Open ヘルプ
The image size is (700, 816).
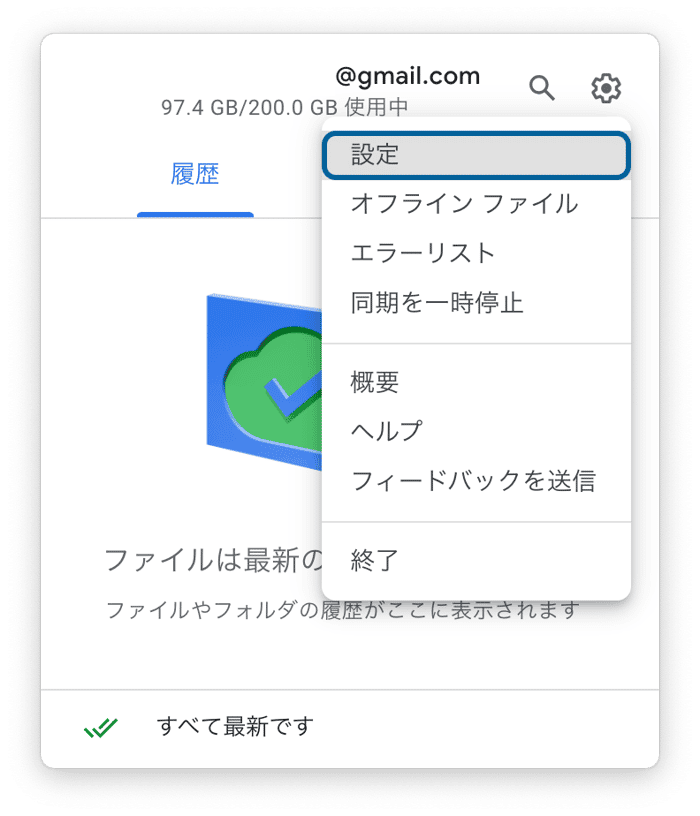click(x=476, y=431)
